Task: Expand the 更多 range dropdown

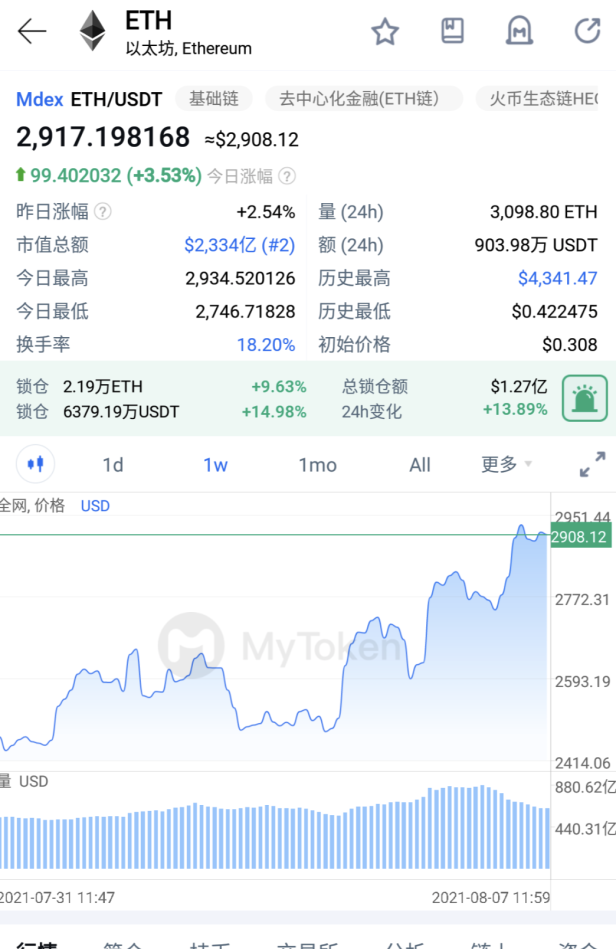Action: pyautogui.click(x=507, y=465)
